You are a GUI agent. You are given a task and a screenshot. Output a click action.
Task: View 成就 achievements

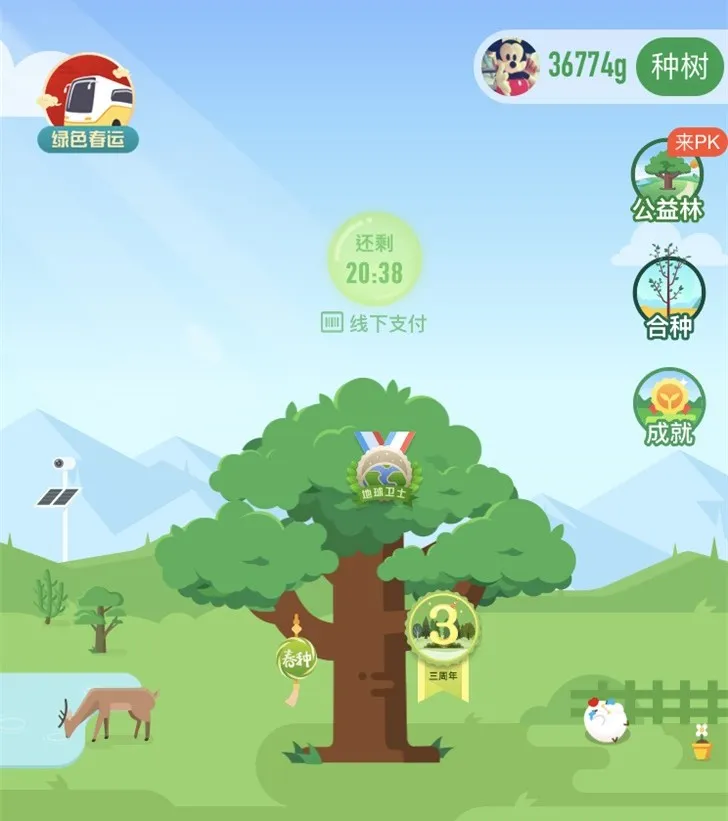(669, 407)
